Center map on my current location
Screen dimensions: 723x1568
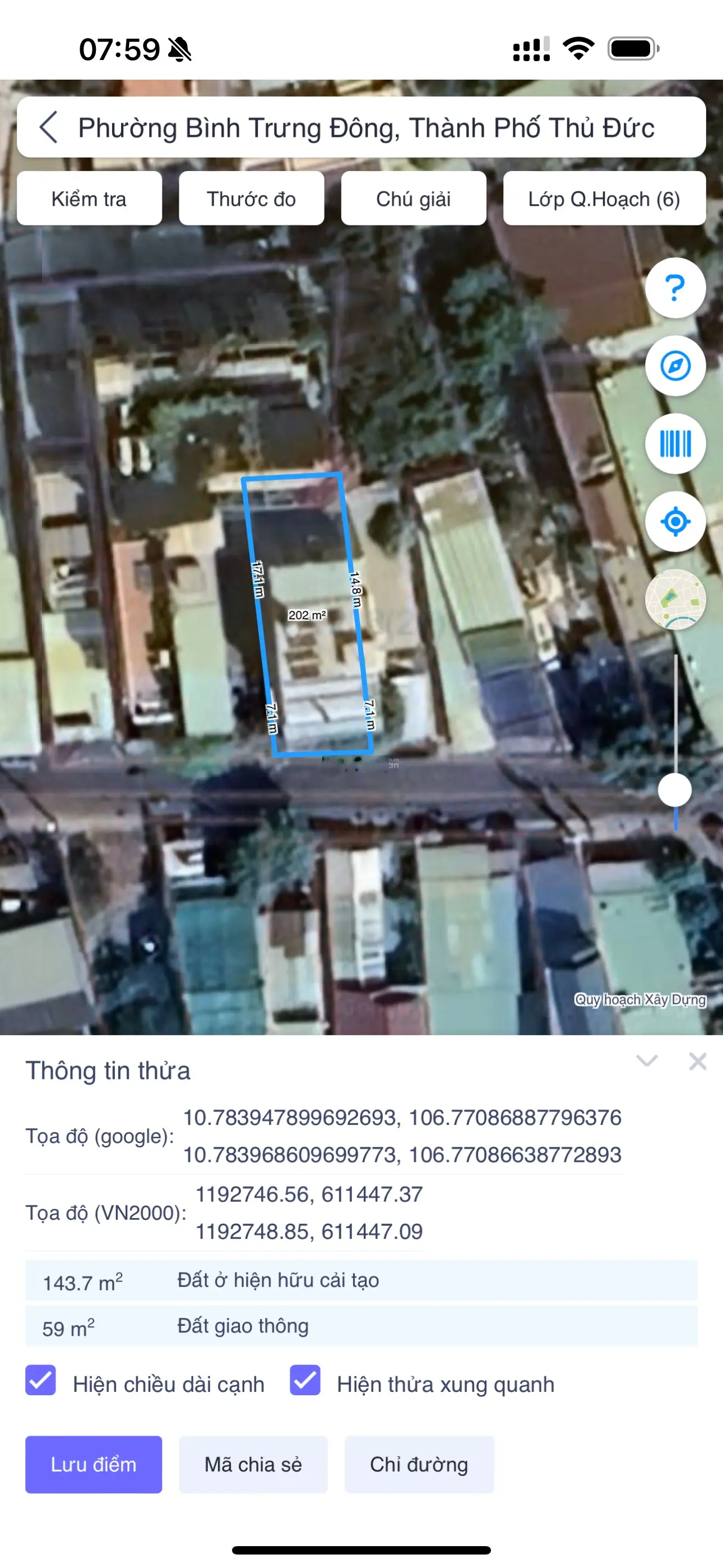pyautogui.click(x=675, y=522)
